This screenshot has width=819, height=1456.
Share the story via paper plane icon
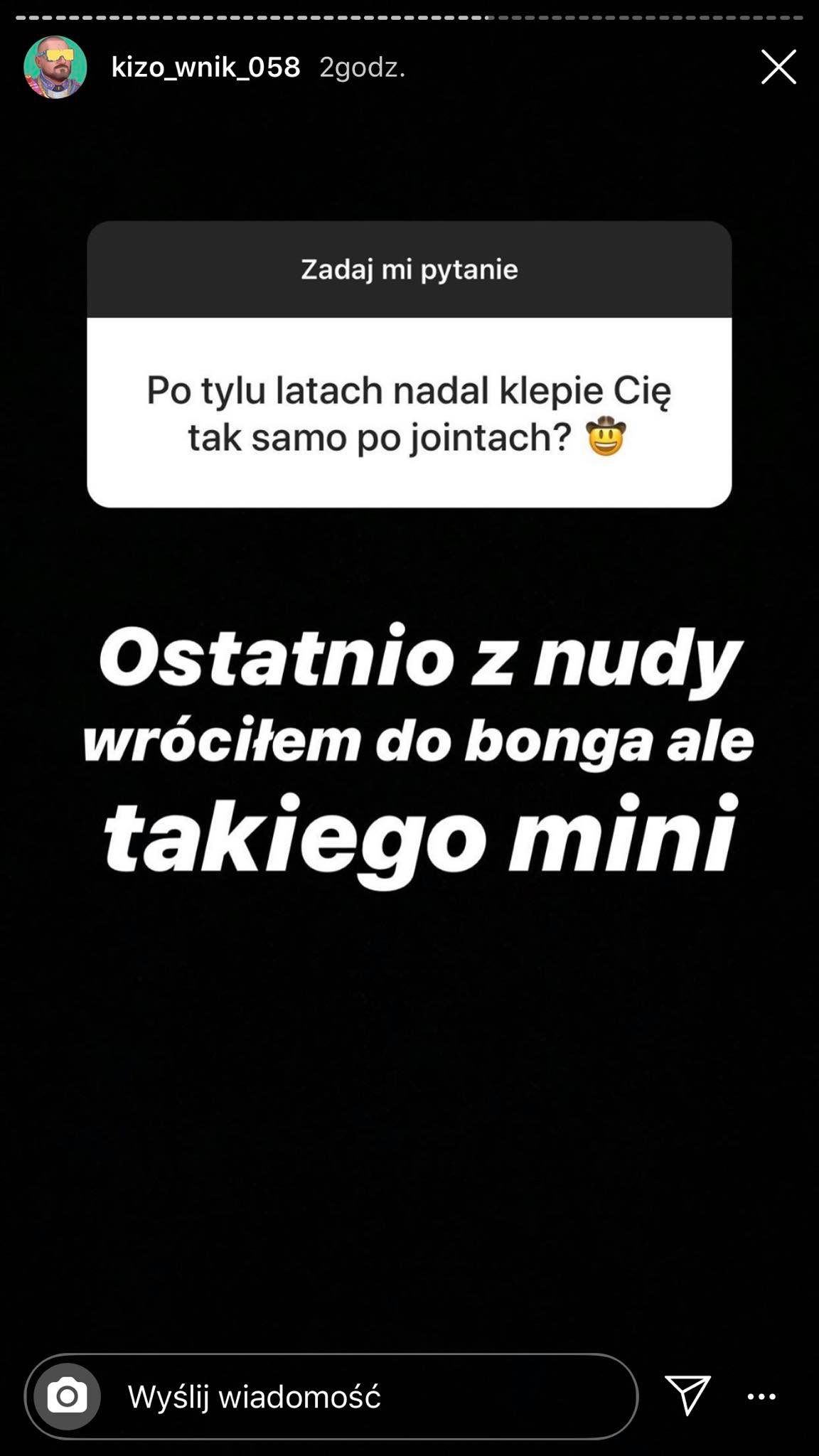pyautogui.click(x=687, y=1395)
